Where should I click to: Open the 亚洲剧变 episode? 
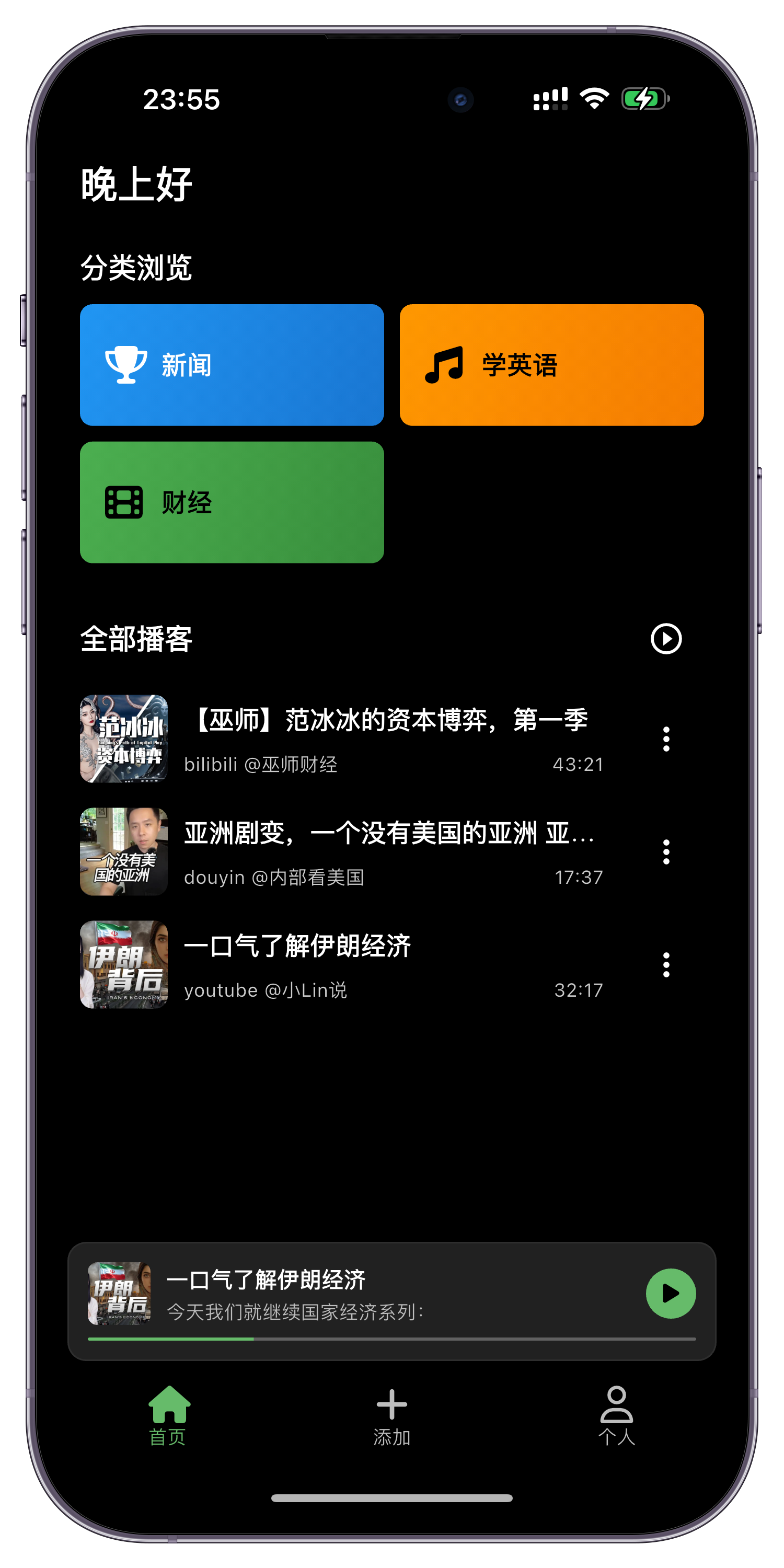point(389,851)
